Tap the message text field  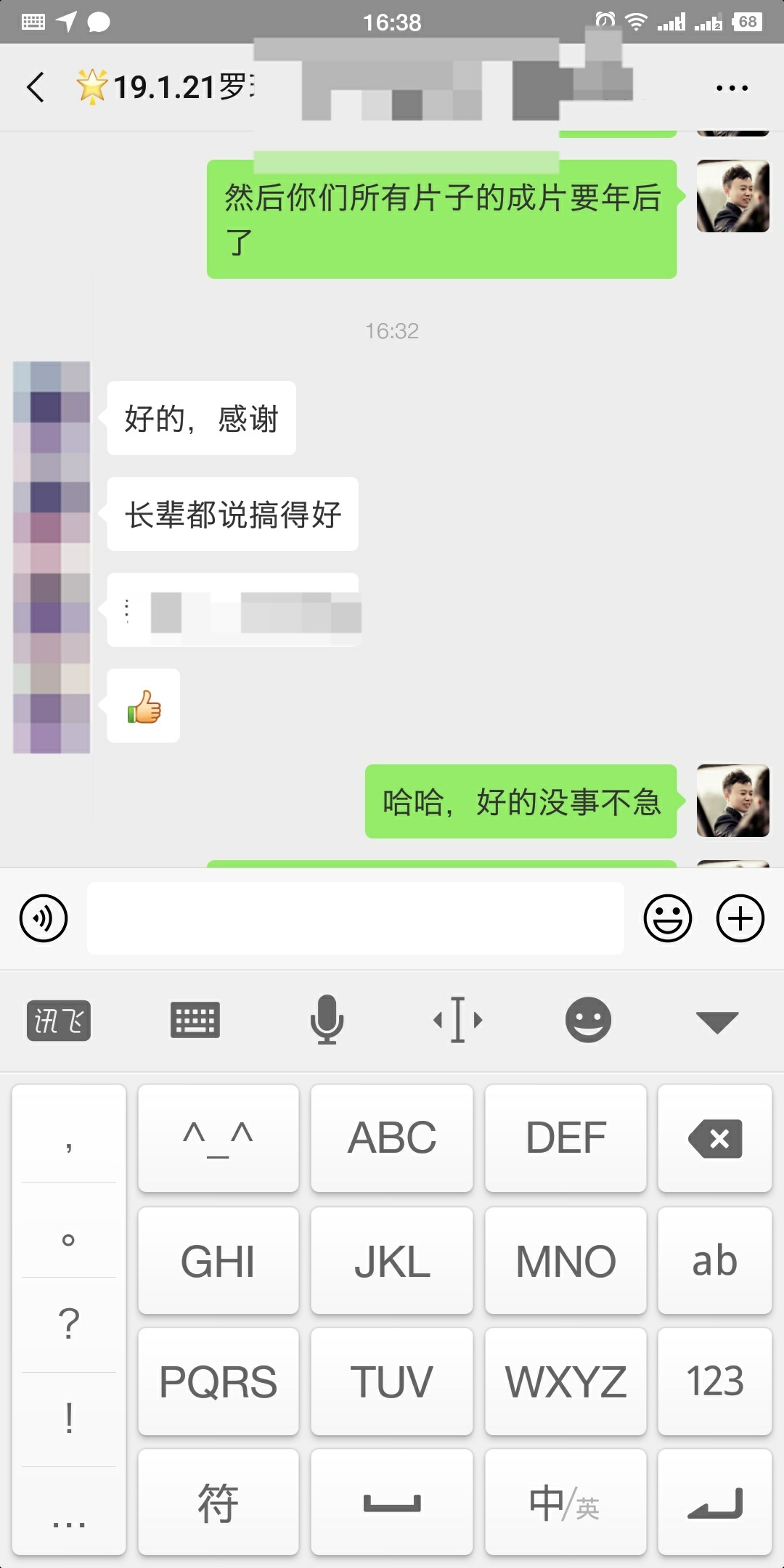pyautogui.click(x=356, y=918)
